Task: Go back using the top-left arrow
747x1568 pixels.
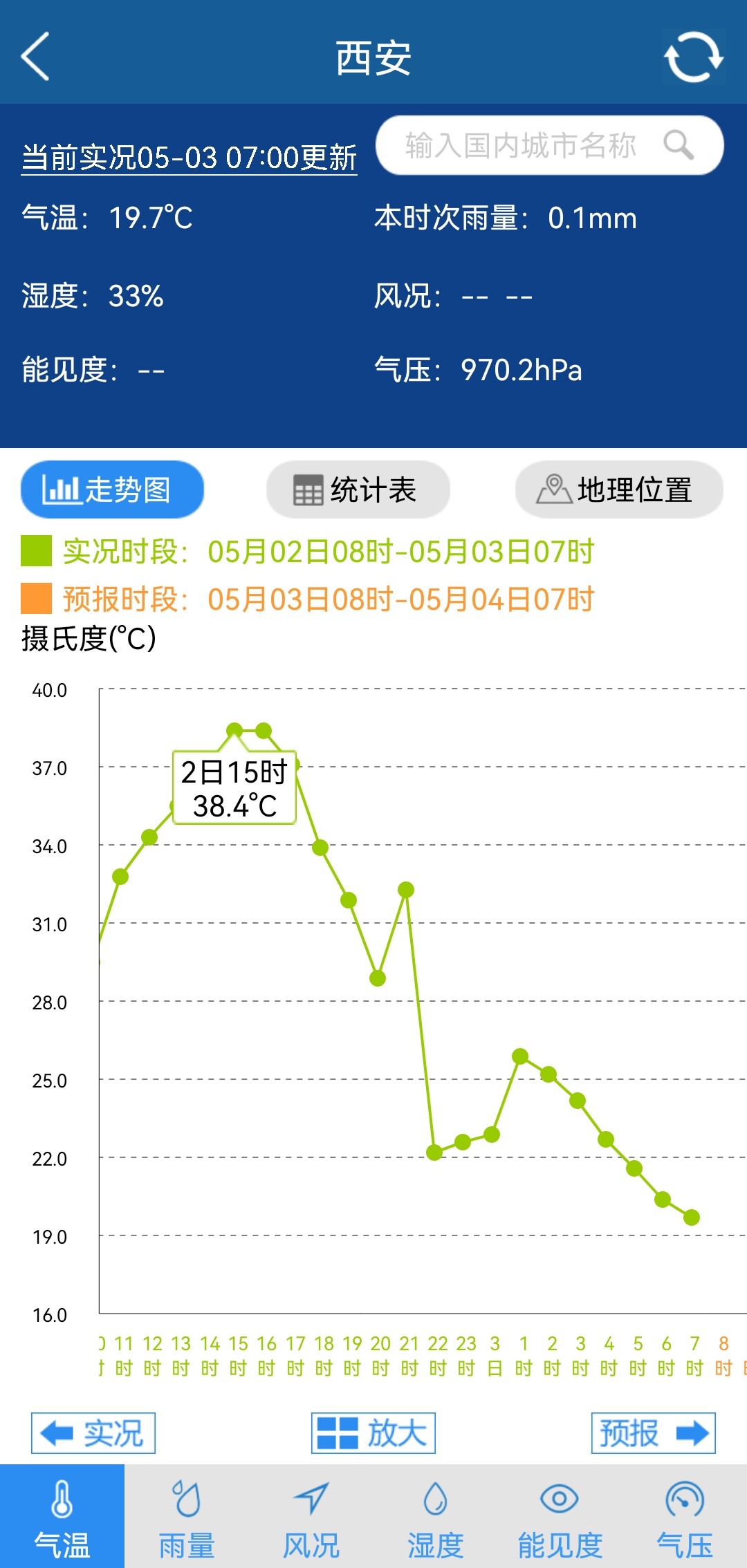Action: [35, 56]
